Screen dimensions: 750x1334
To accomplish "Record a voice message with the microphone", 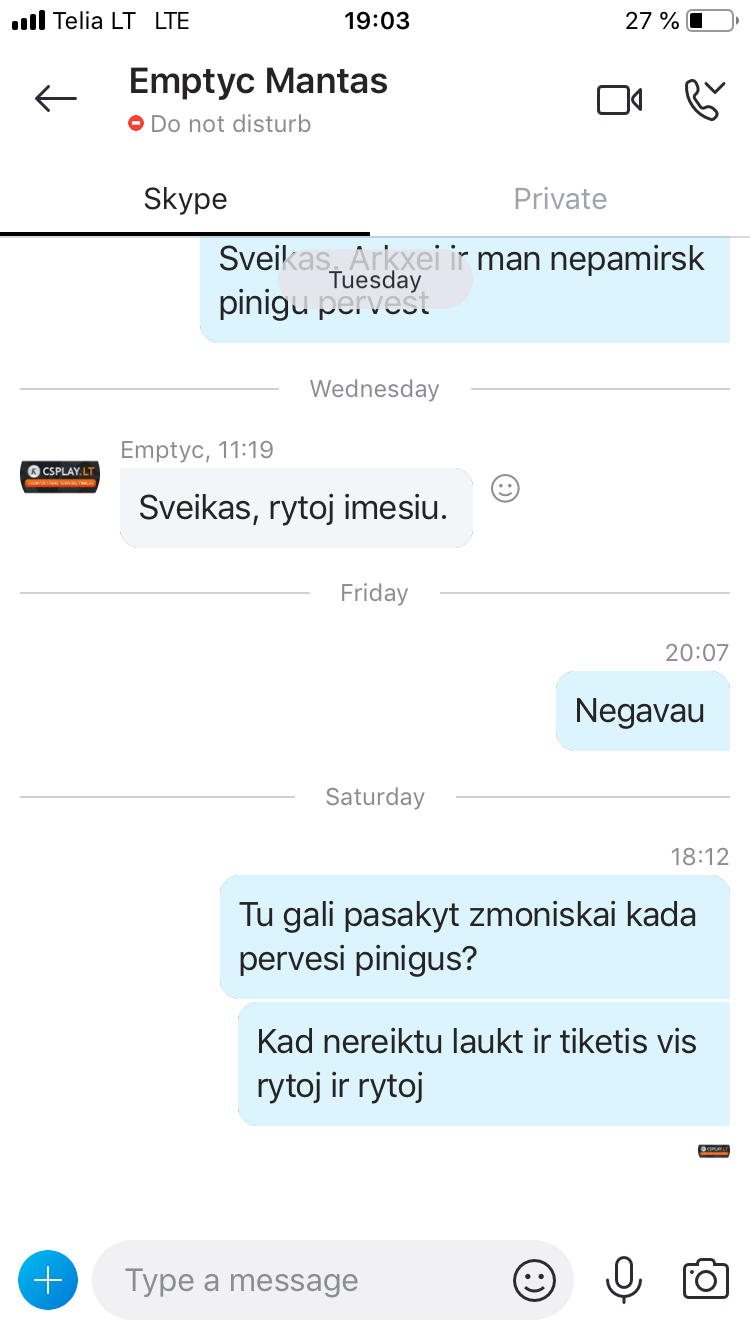I will tap(624, 1280).
